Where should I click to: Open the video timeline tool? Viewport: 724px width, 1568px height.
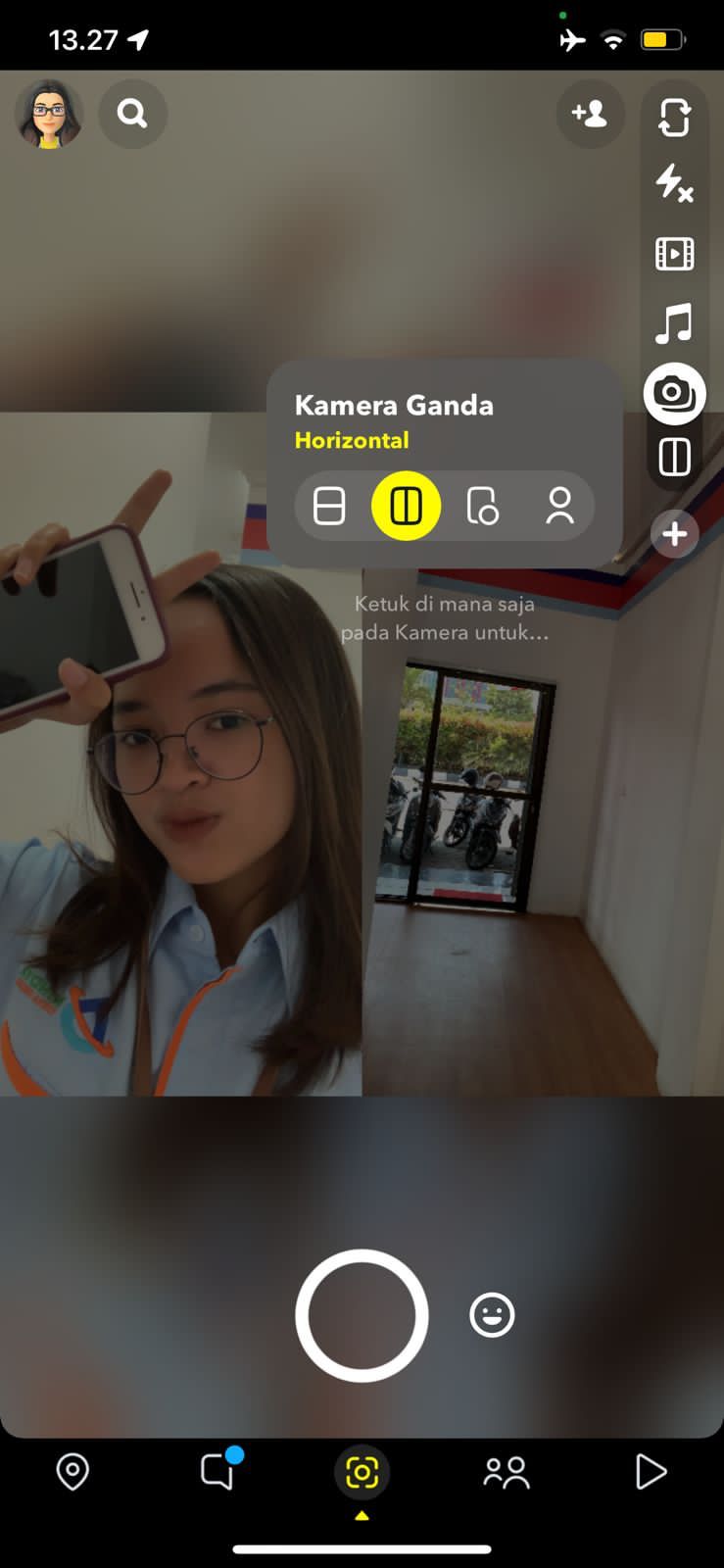[674, 254]
